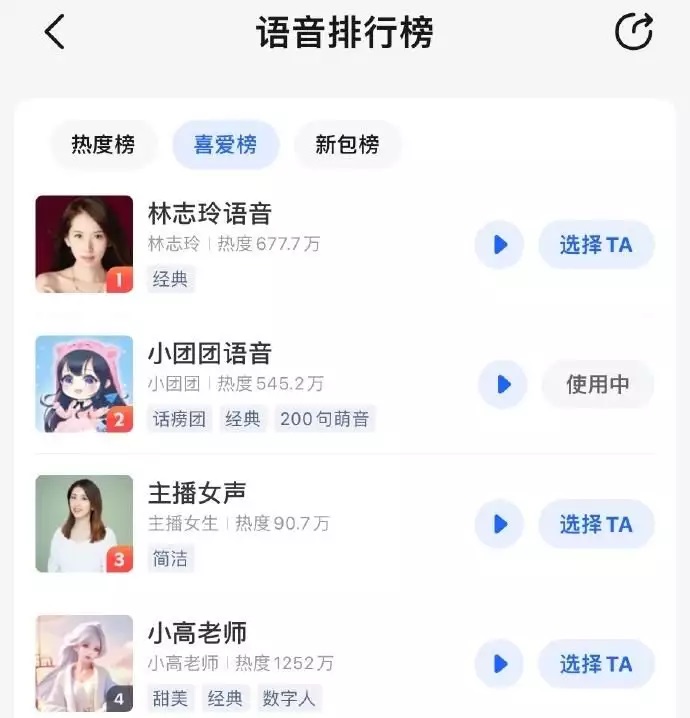This screenshot has height=718, width=690.
Task: Play preview of 主播女声
Action: coord(499,524)
